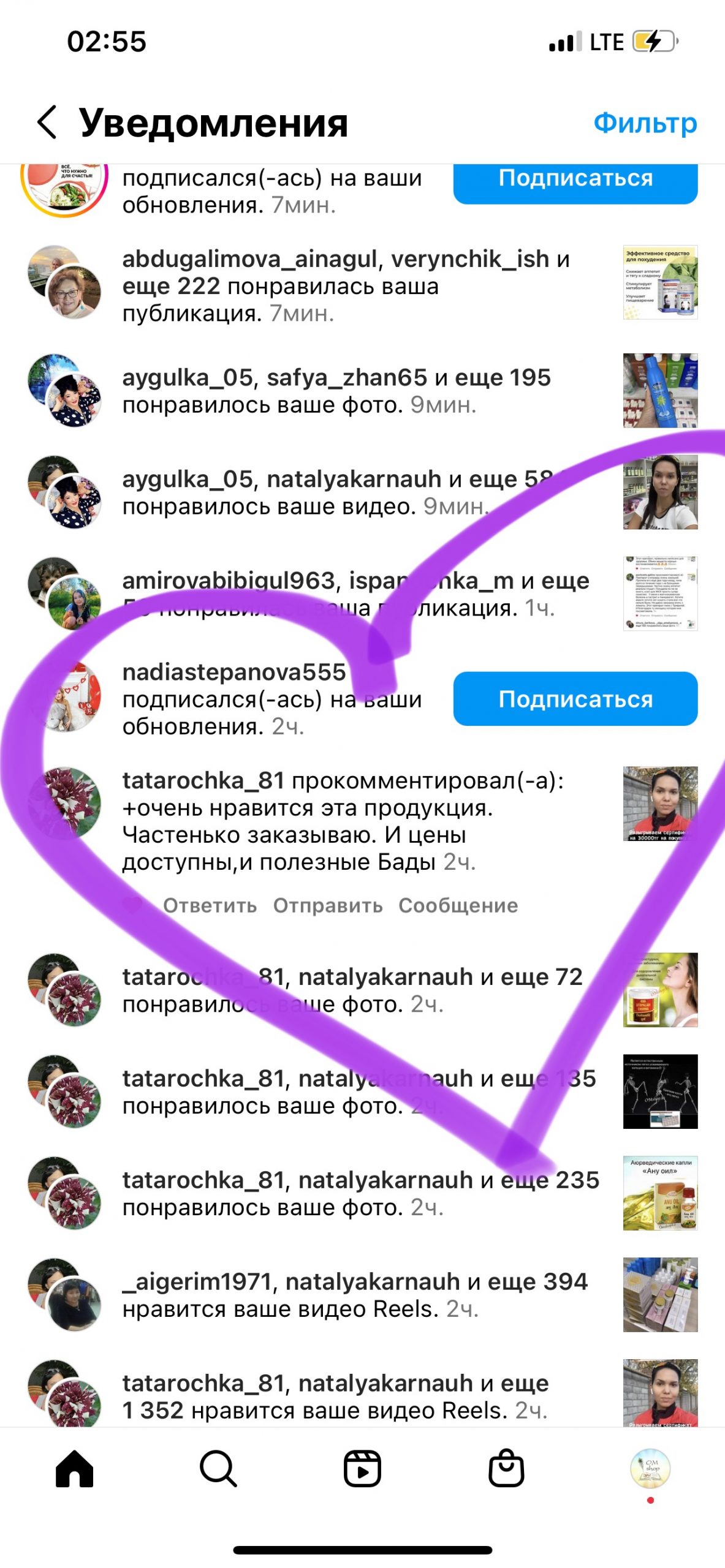Open nadiastepanova555's profile

(234, 673)
